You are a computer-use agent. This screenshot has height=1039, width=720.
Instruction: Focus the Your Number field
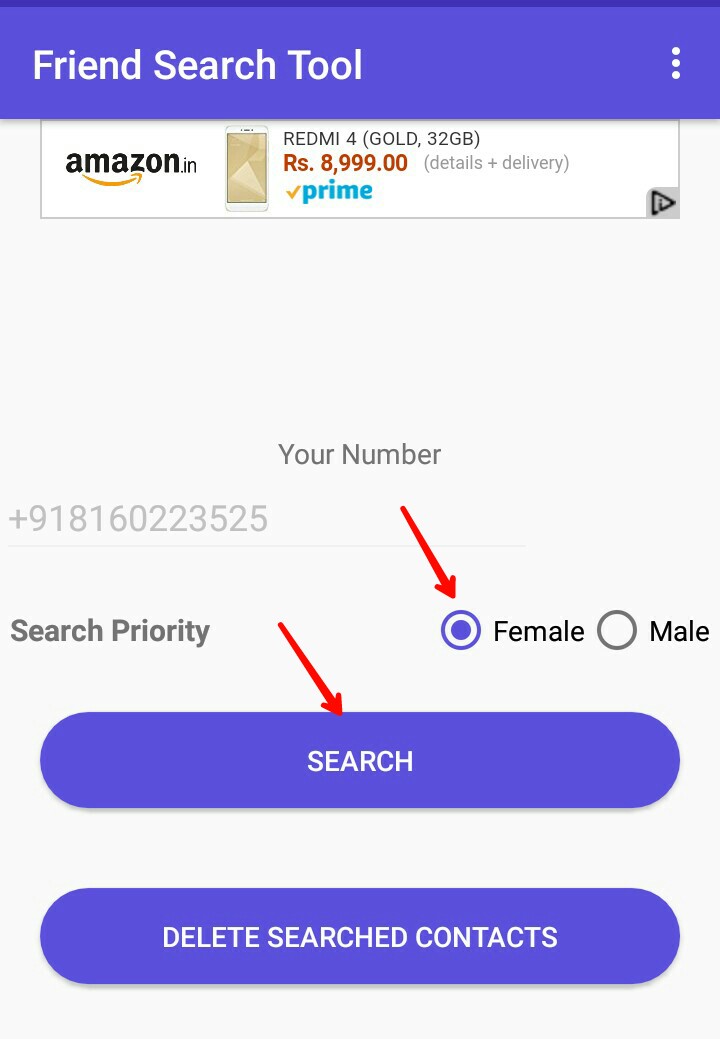(x=265, y=519)
